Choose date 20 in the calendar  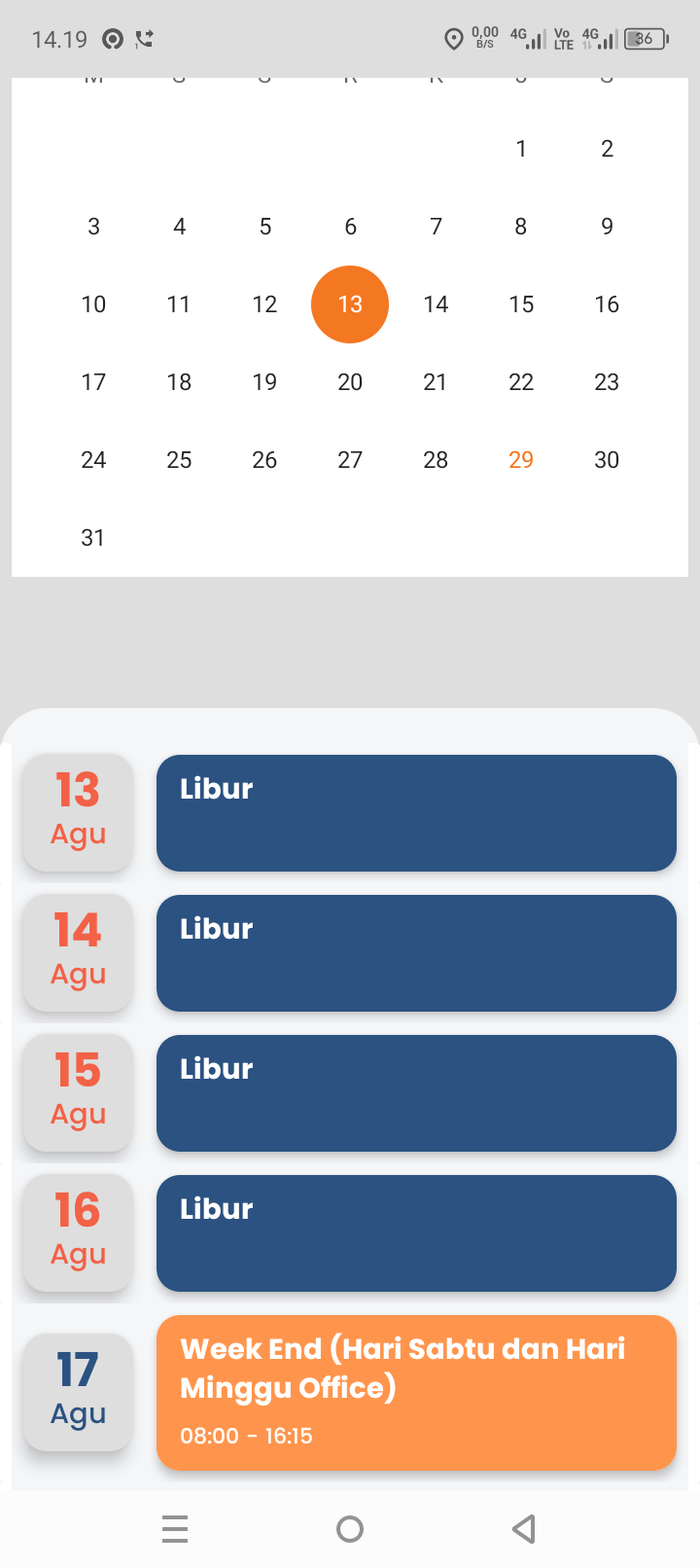(x=350, y=382)
